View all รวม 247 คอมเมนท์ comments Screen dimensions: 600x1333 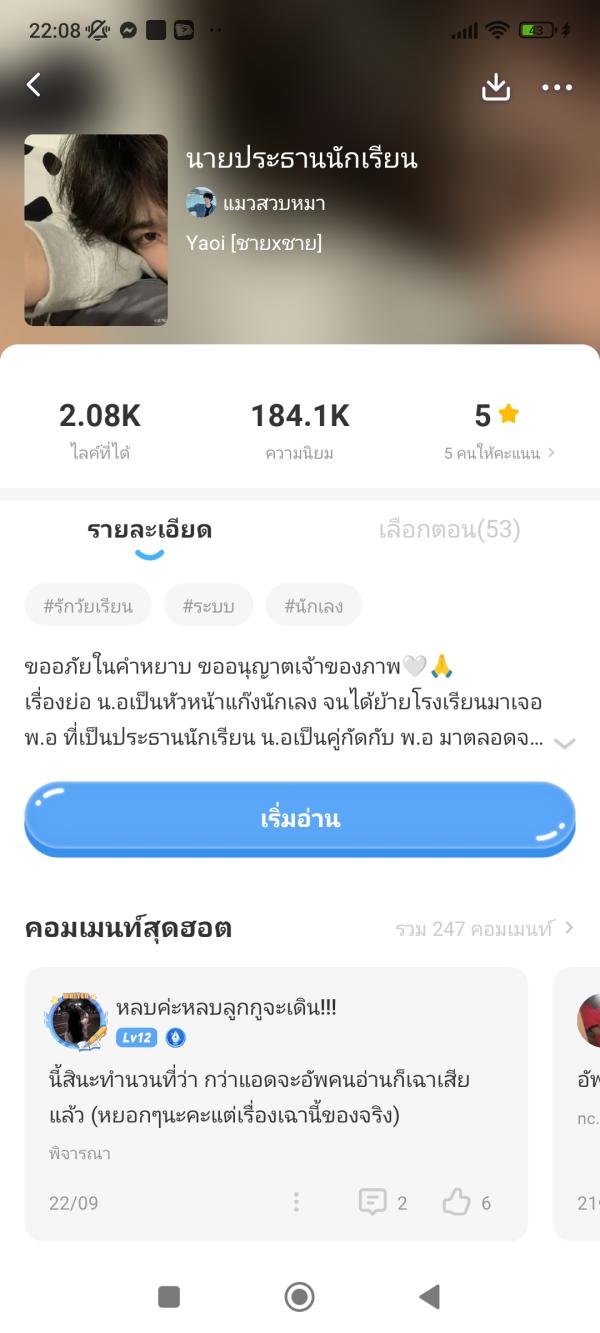(485, 929)
